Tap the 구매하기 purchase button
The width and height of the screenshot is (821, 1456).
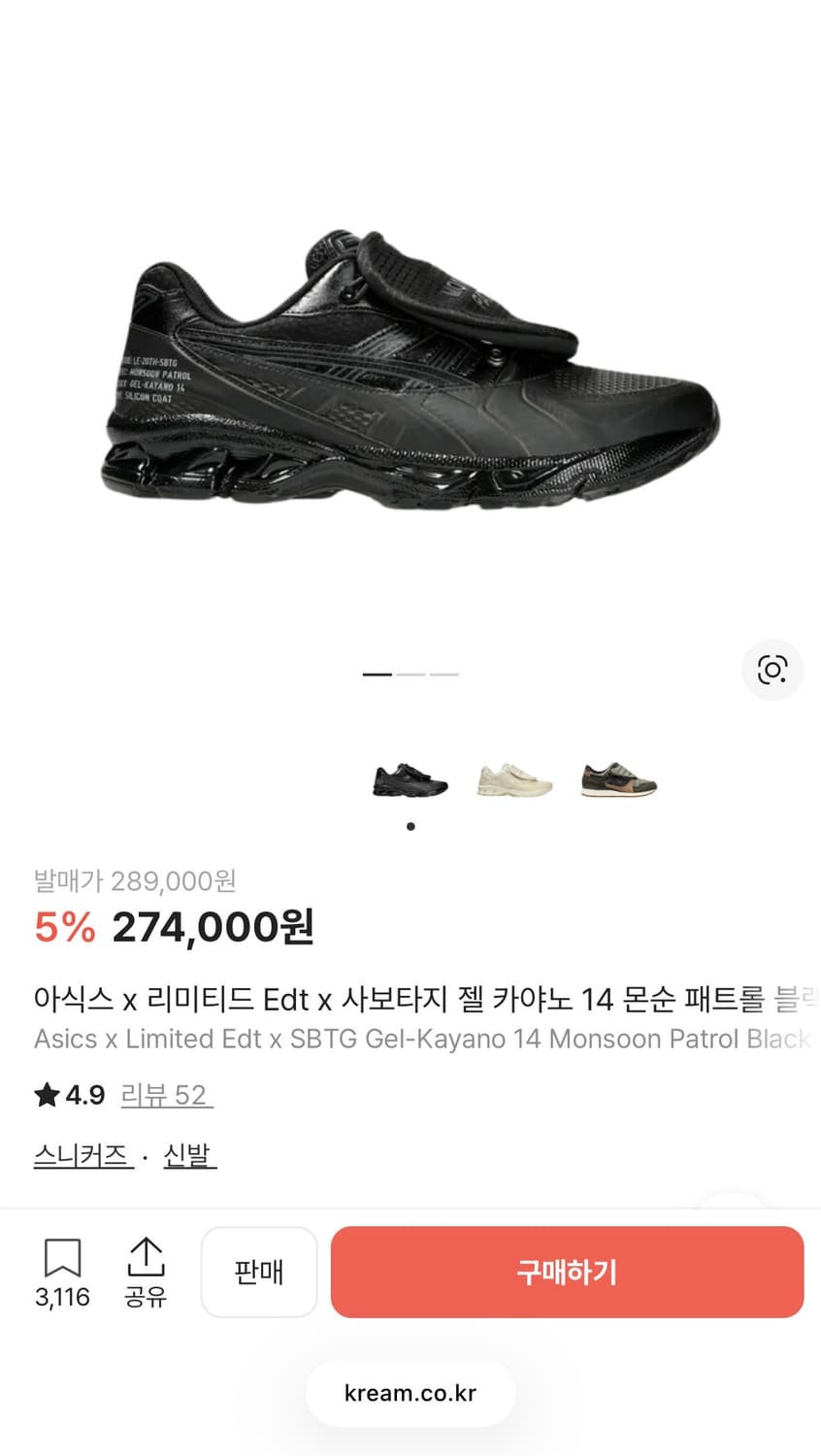[x=568, y=1272]
